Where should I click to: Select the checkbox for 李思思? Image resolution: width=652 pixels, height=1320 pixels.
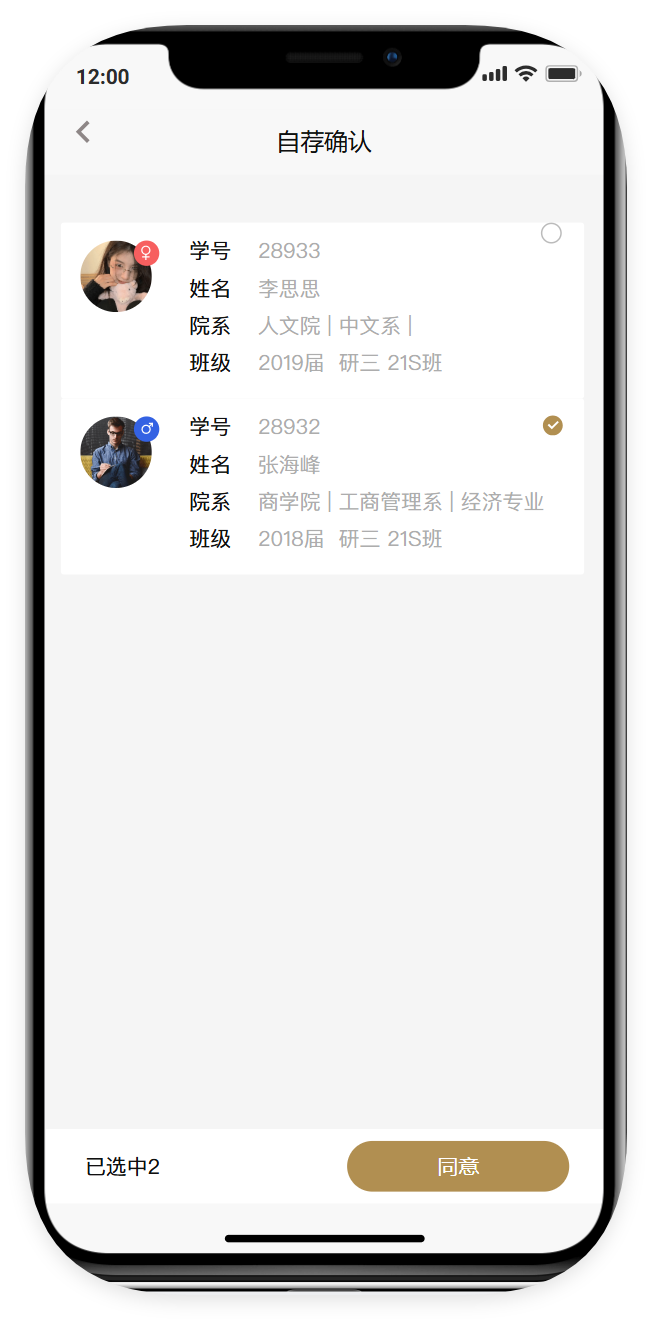click(x=551, y=234)
